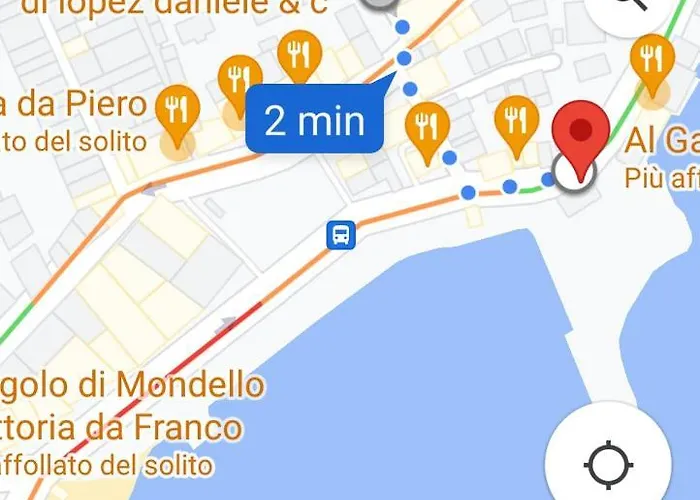The width and height of the screenshot is (700, 500).
Task: Open the da Piero restaurant pin
Action: 179,112
